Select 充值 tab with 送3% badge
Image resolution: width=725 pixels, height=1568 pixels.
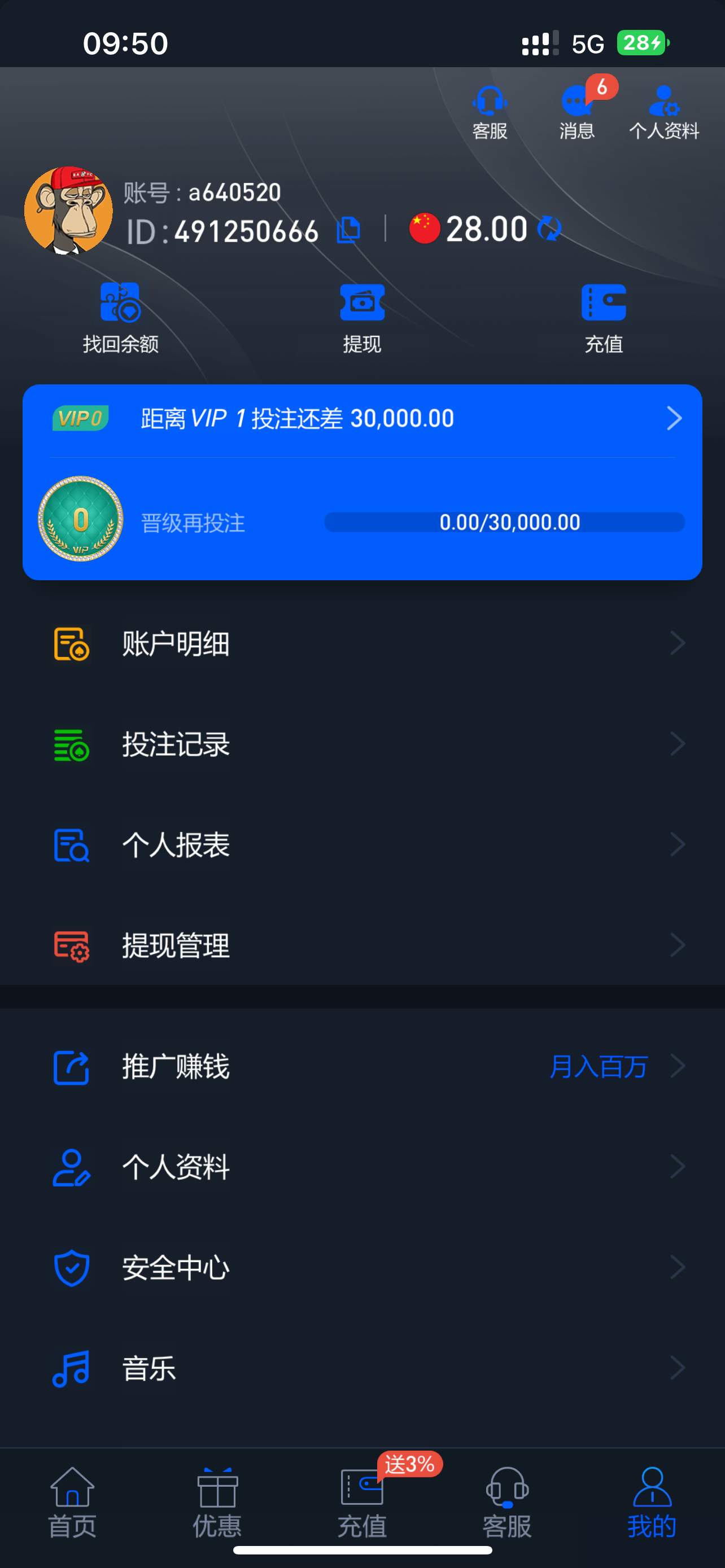[362, 1503]
